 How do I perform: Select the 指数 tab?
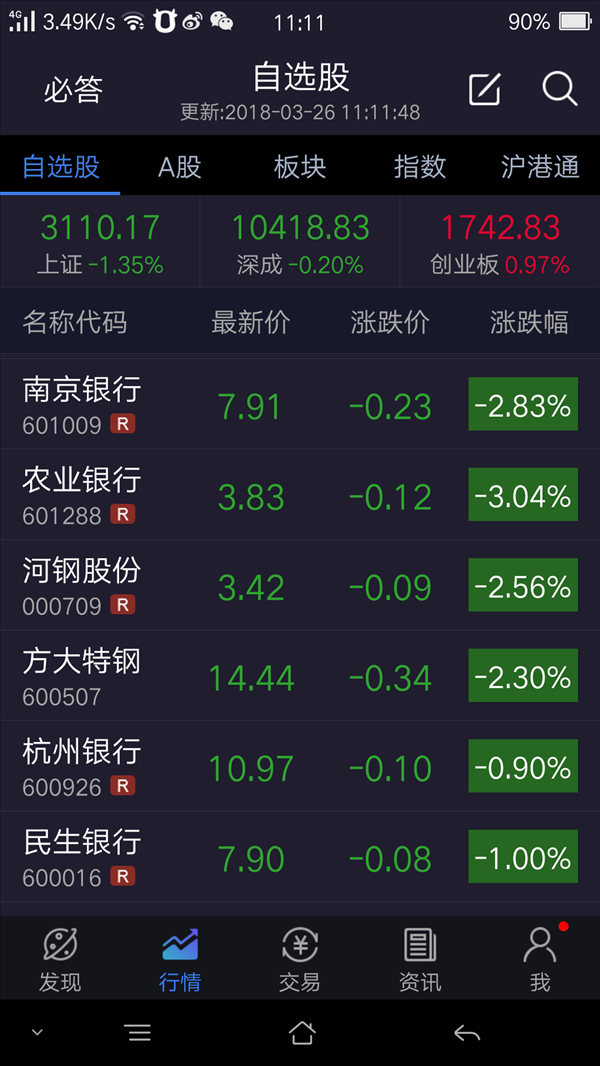click(x=420, y=167)
